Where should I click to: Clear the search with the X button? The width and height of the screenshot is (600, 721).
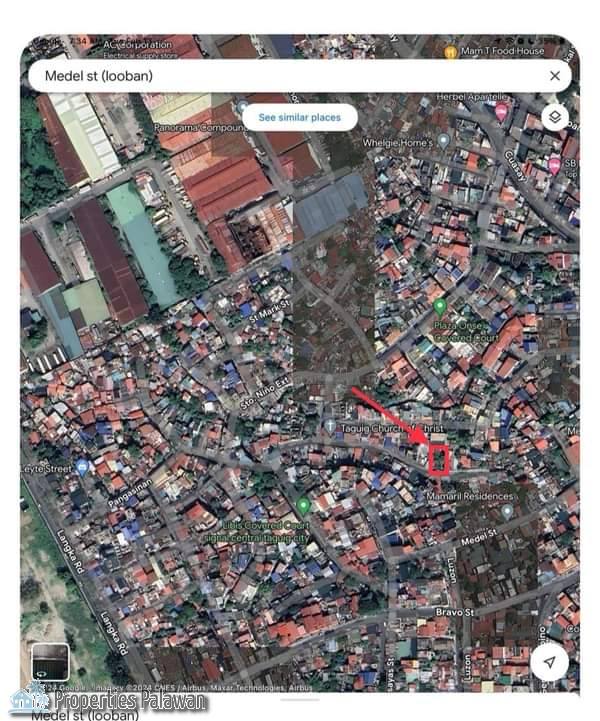tap(555, 75)
